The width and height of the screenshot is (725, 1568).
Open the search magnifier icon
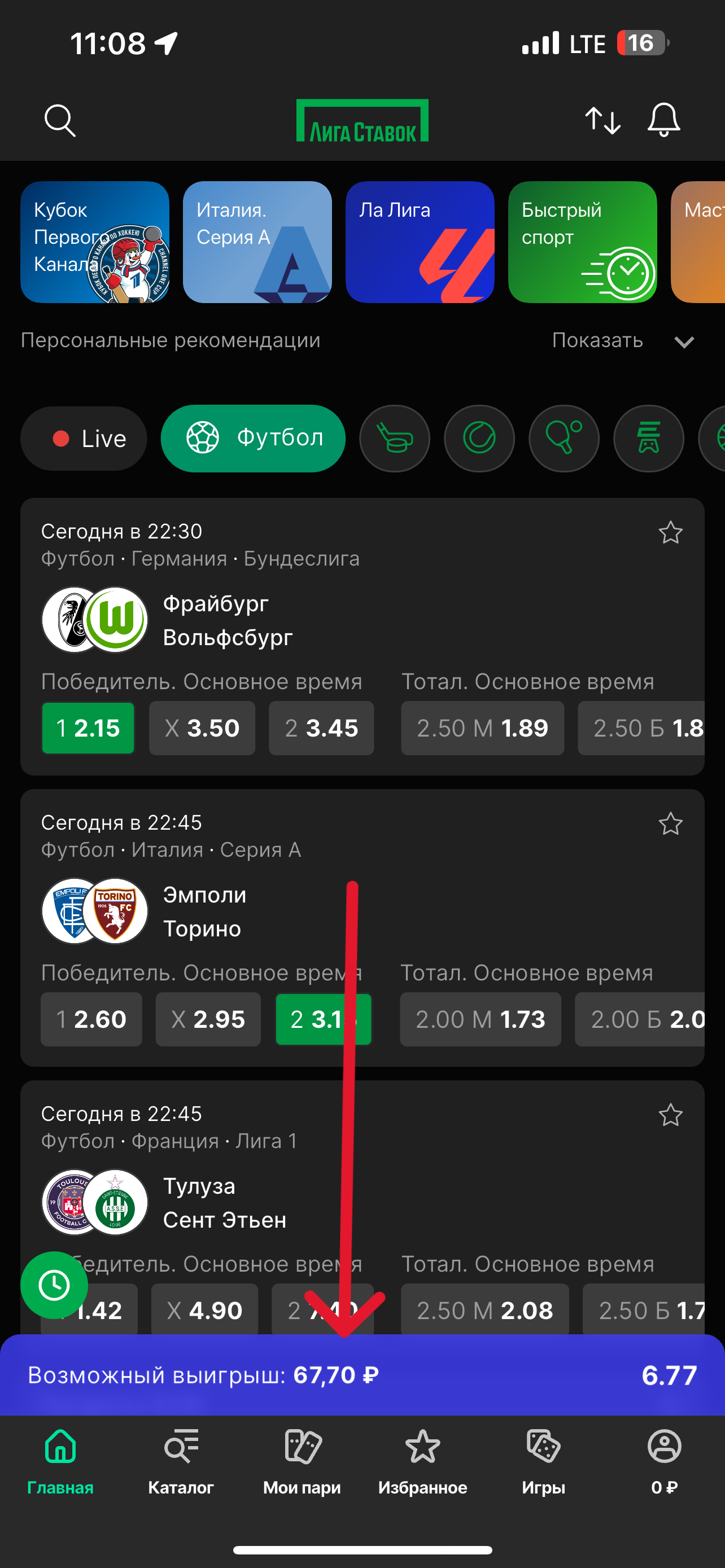(60, 121)
